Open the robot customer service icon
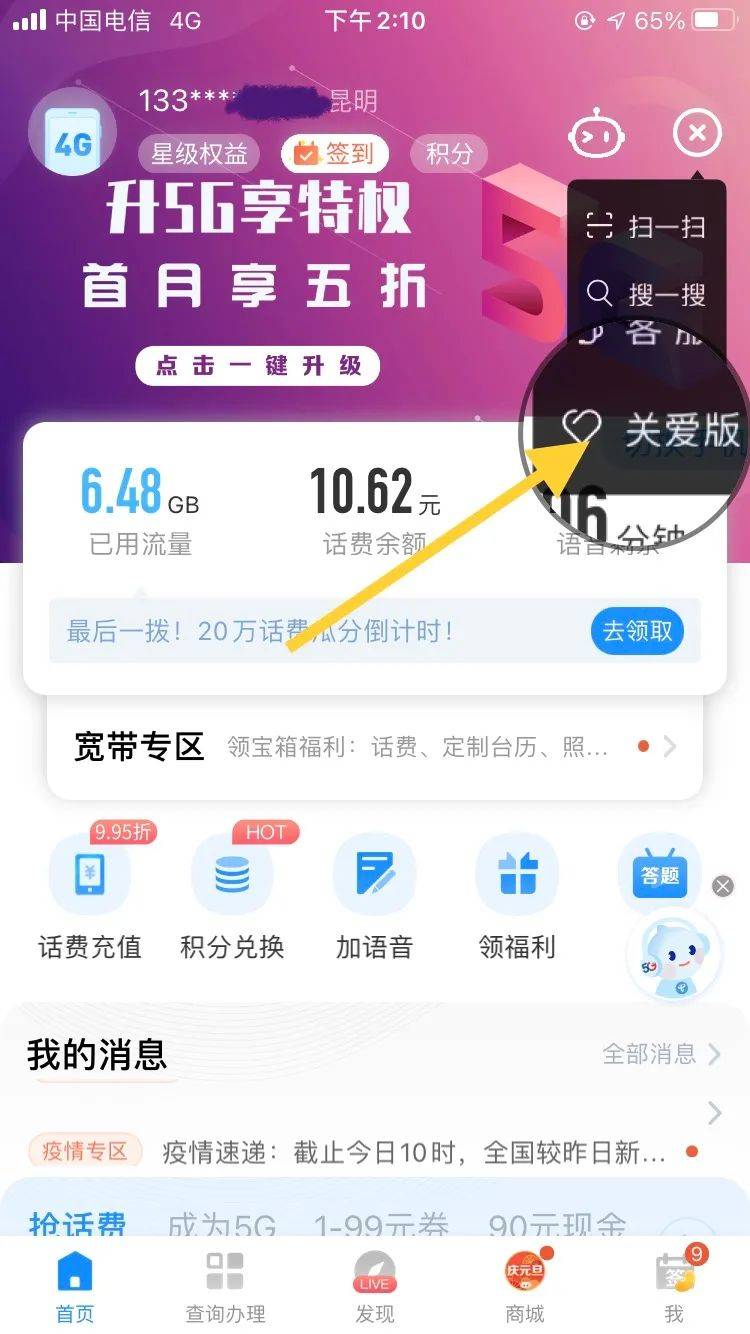The height and width of the screenshot is (1334, 750). [x=596, y=135]
